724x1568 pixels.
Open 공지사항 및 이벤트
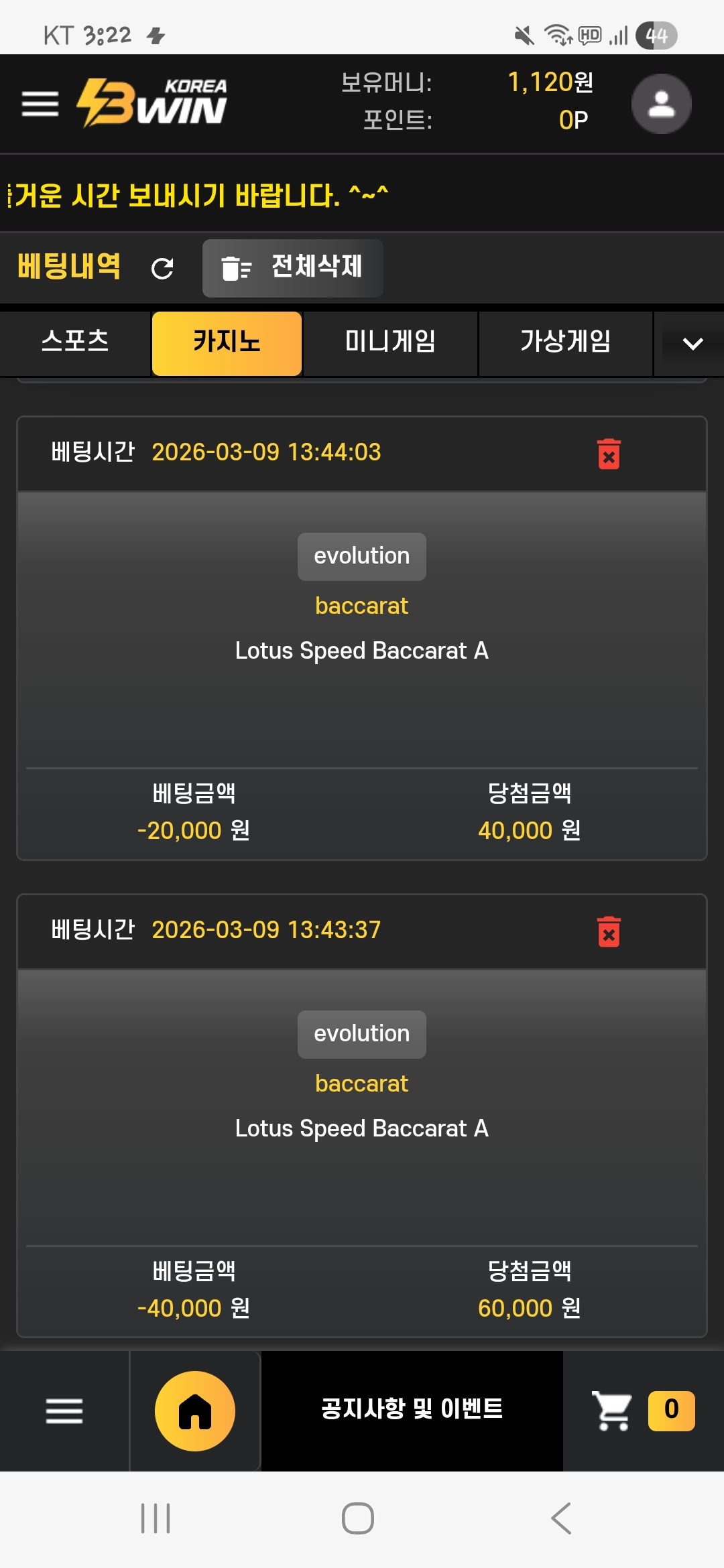point(412,1409)
